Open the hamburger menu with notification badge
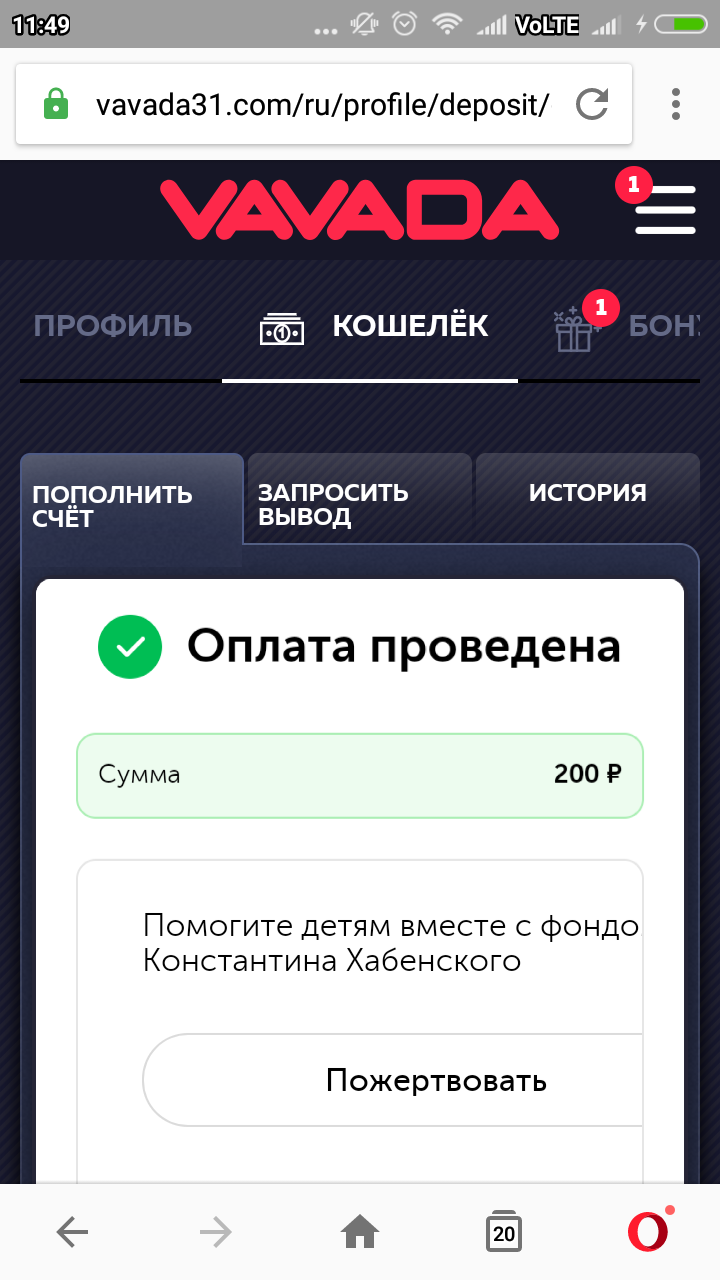The height and width of the screenshot is (1280, 720). click(664, 209)
